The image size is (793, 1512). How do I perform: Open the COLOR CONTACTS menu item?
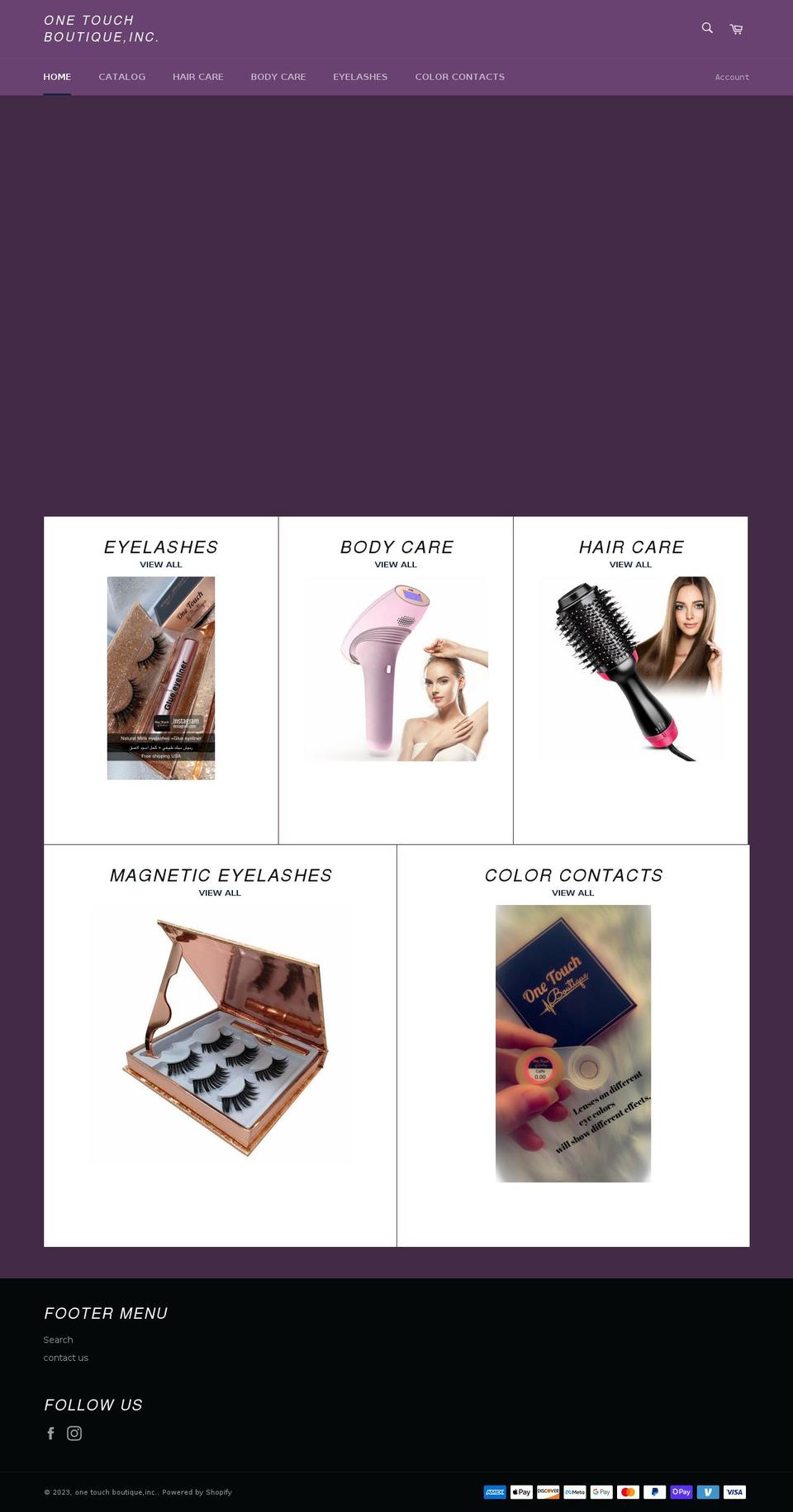tap(460, 76)
